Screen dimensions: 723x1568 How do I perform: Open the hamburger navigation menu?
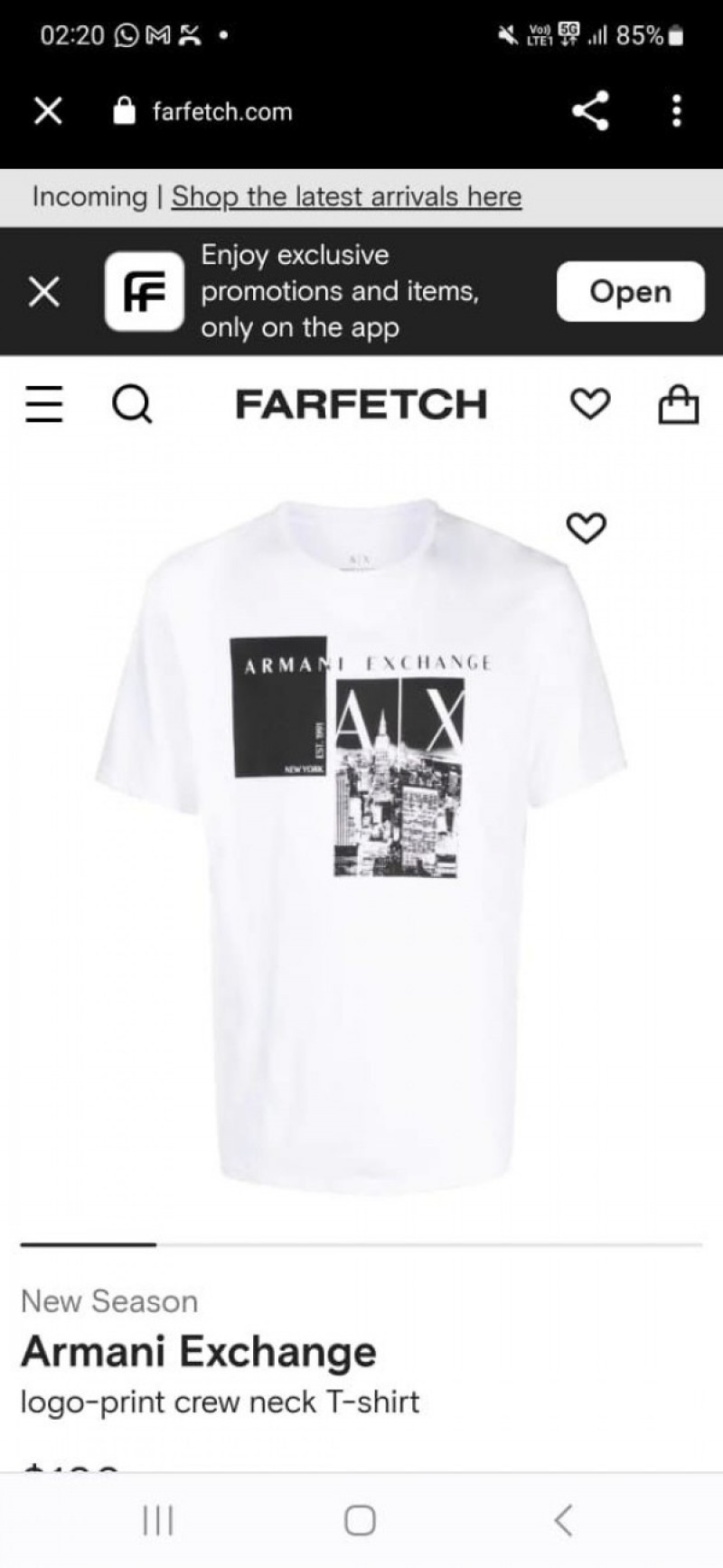tap(44, 404)
